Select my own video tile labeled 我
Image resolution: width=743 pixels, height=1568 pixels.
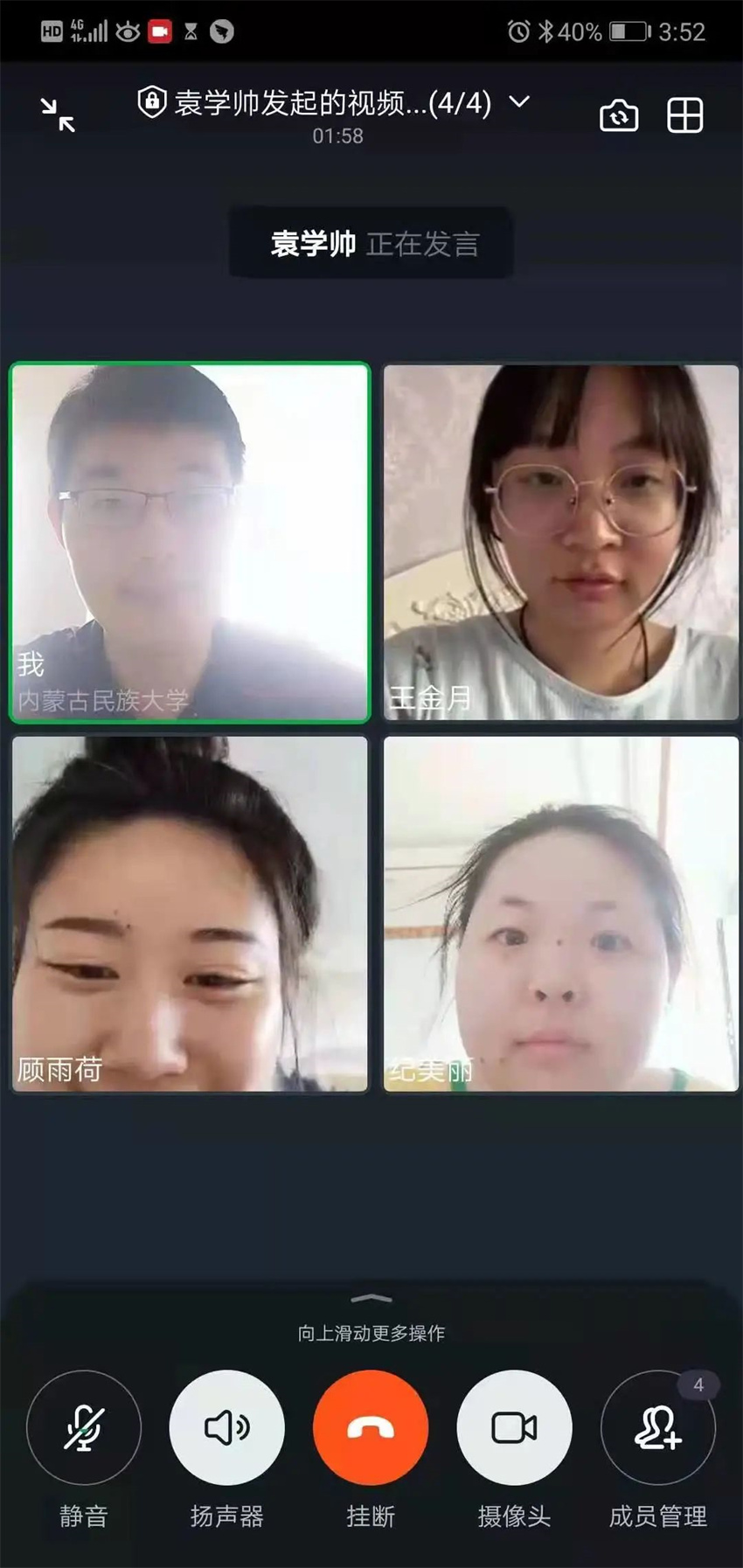pyautogui.click(x=190, y=542)
